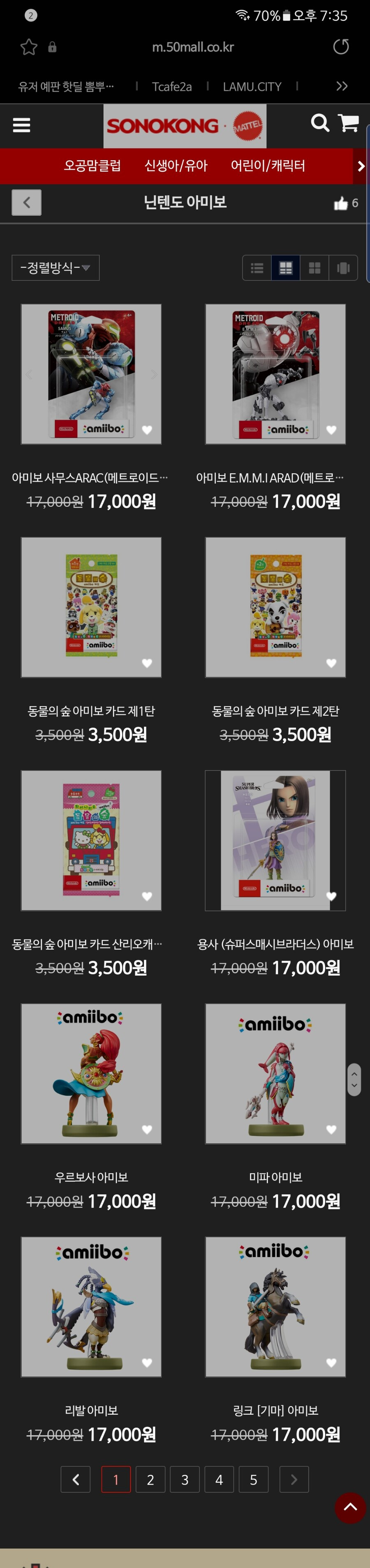Switch to 오공맘클럽 category
This screenshot has width=370, height=1568.
pos(92,166)
